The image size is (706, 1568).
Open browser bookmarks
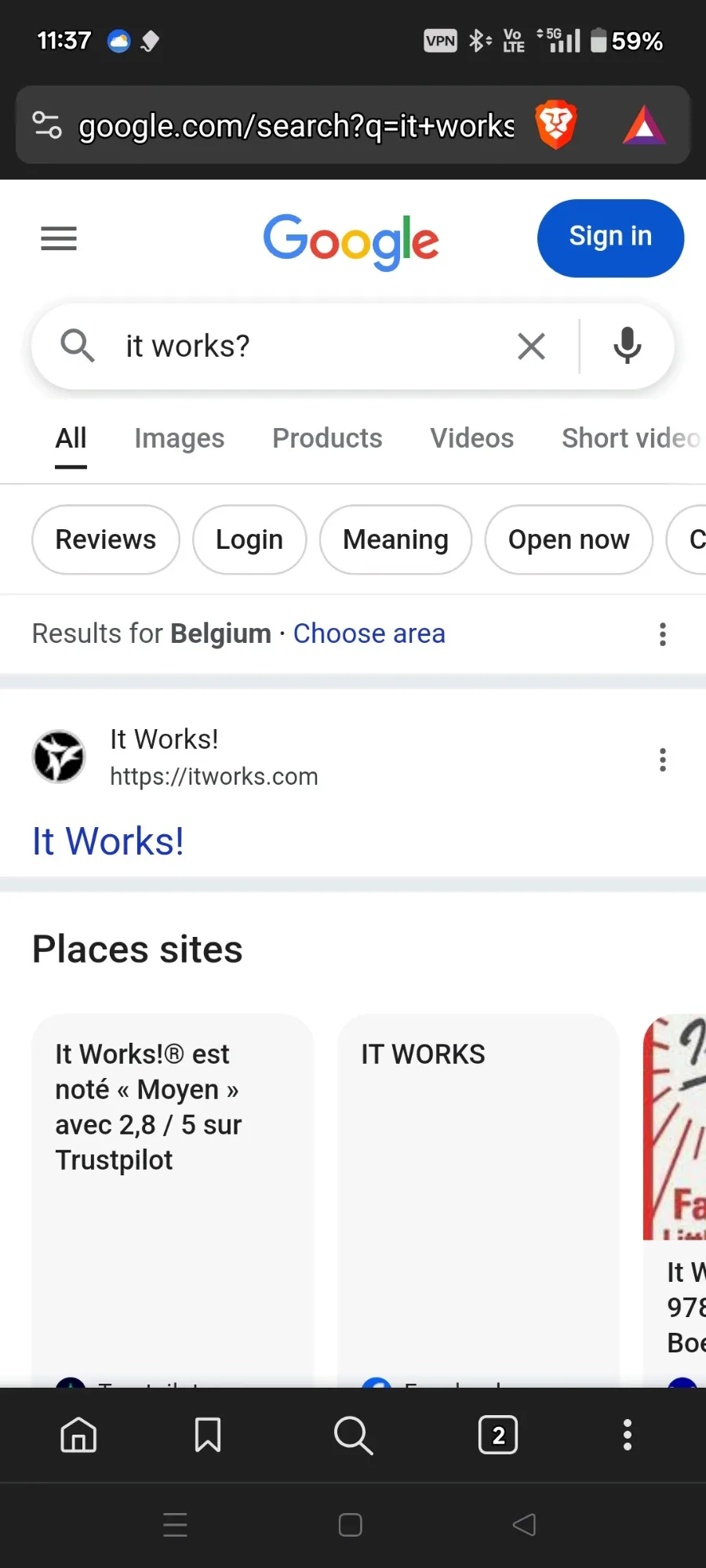(208, 1435)
